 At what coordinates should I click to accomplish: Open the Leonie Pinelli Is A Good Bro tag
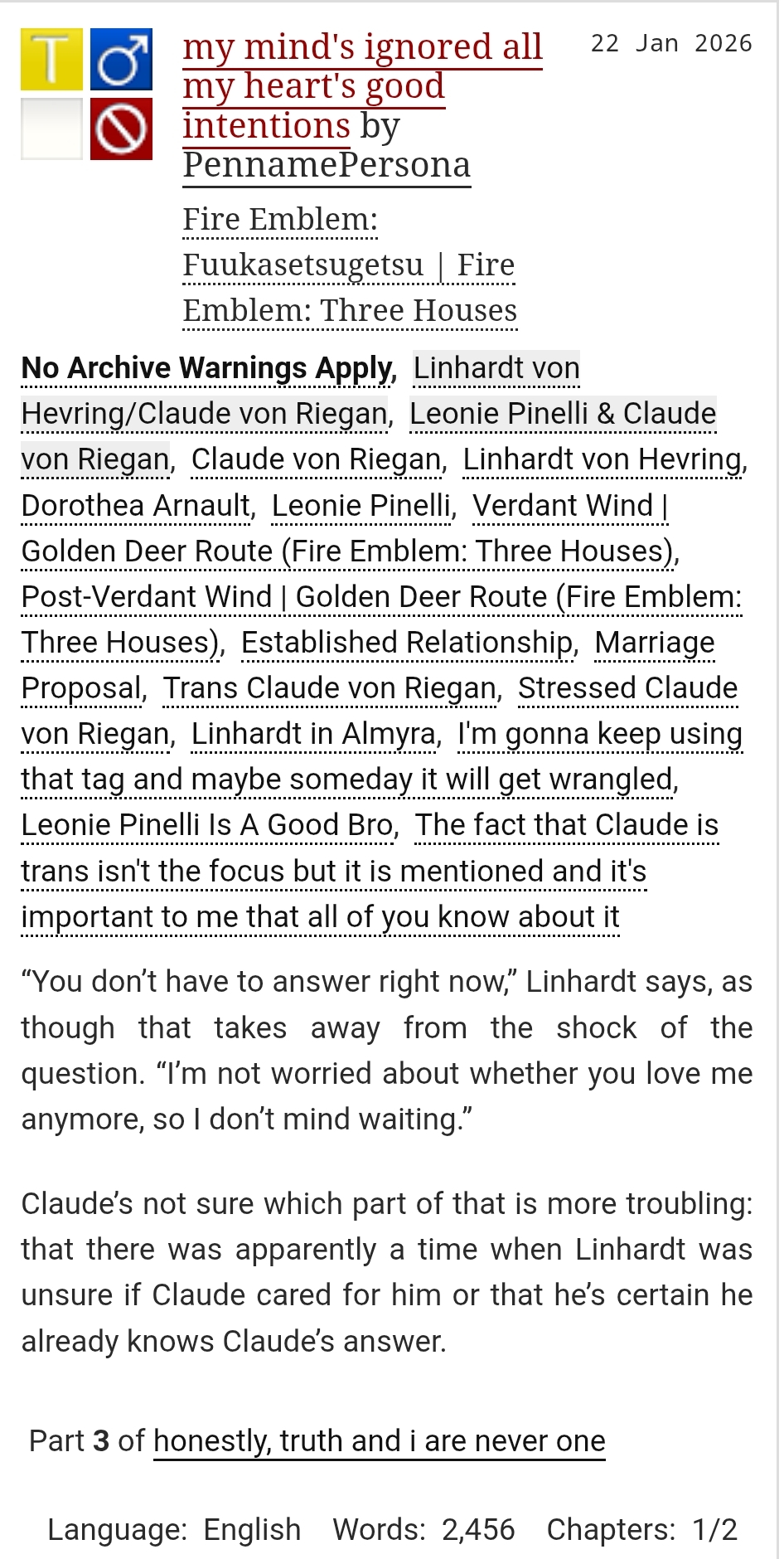click(x=206, y=824)
